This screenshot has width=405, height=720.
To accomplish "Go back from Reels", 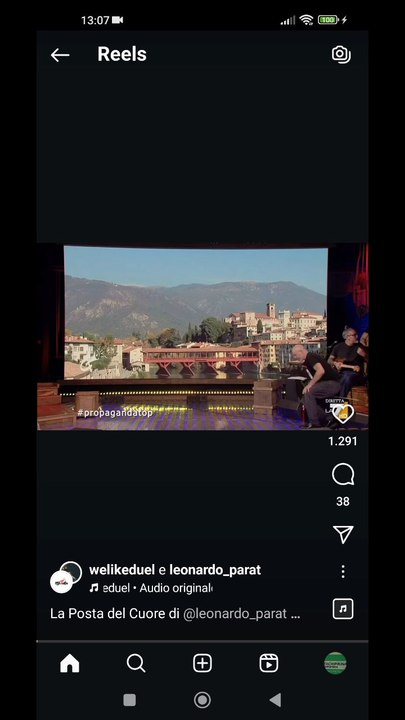I will tap(60, 55).
